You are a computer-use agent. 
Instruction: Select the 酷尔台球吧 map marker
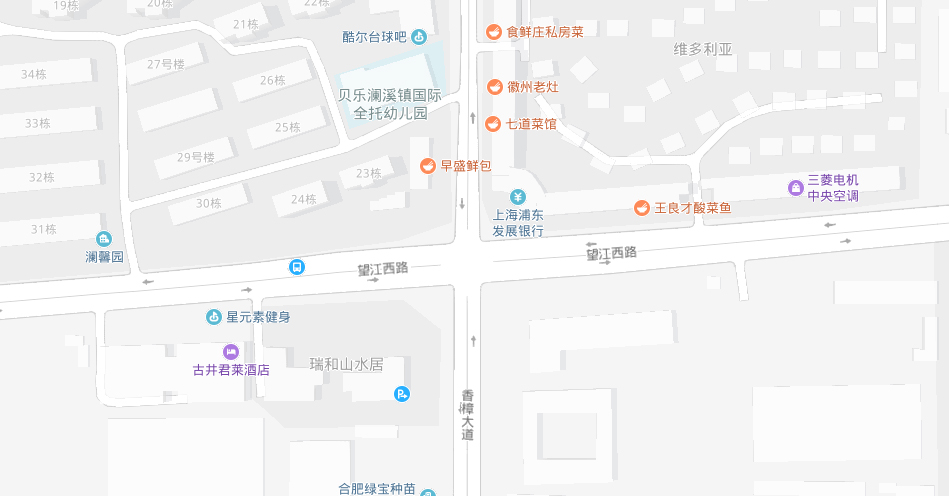point(418,37)
